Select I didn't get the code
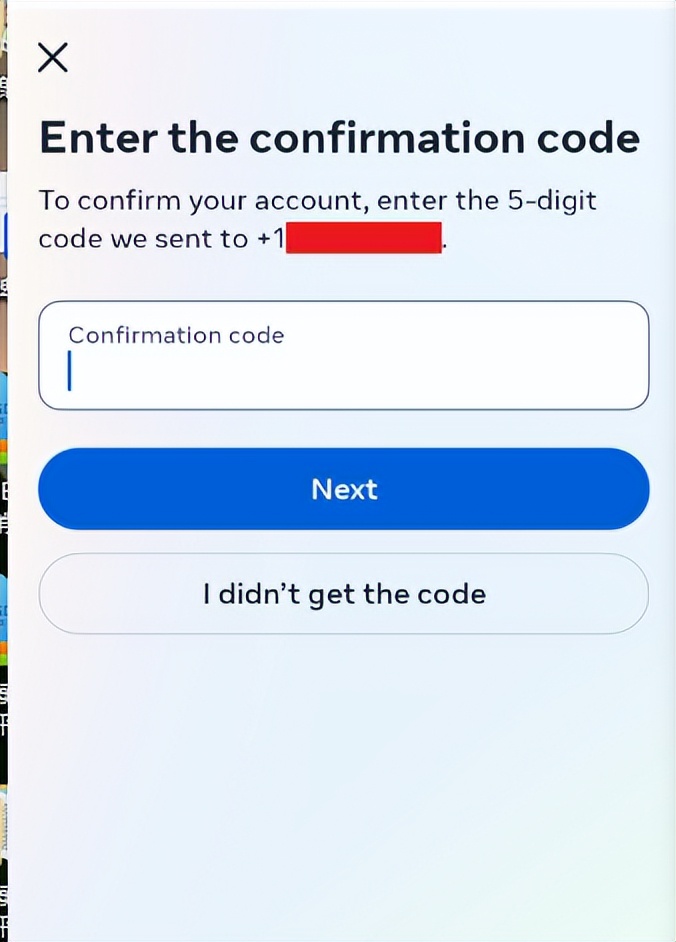Image resolution: width=676 pixels, height=942 pixels. click(343, 594)
